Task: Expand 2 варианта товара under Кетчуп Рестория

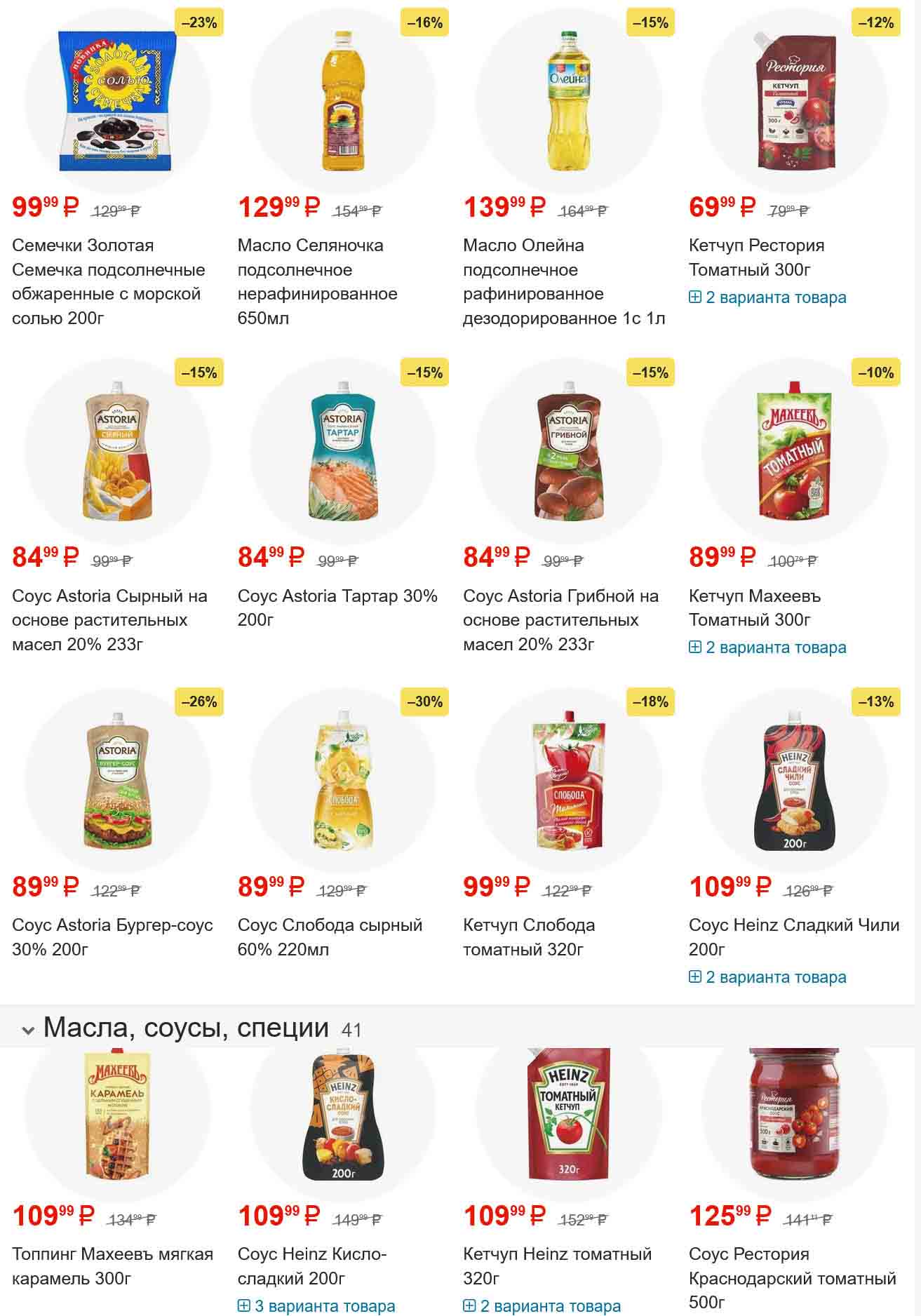Action: coord(767,297)
